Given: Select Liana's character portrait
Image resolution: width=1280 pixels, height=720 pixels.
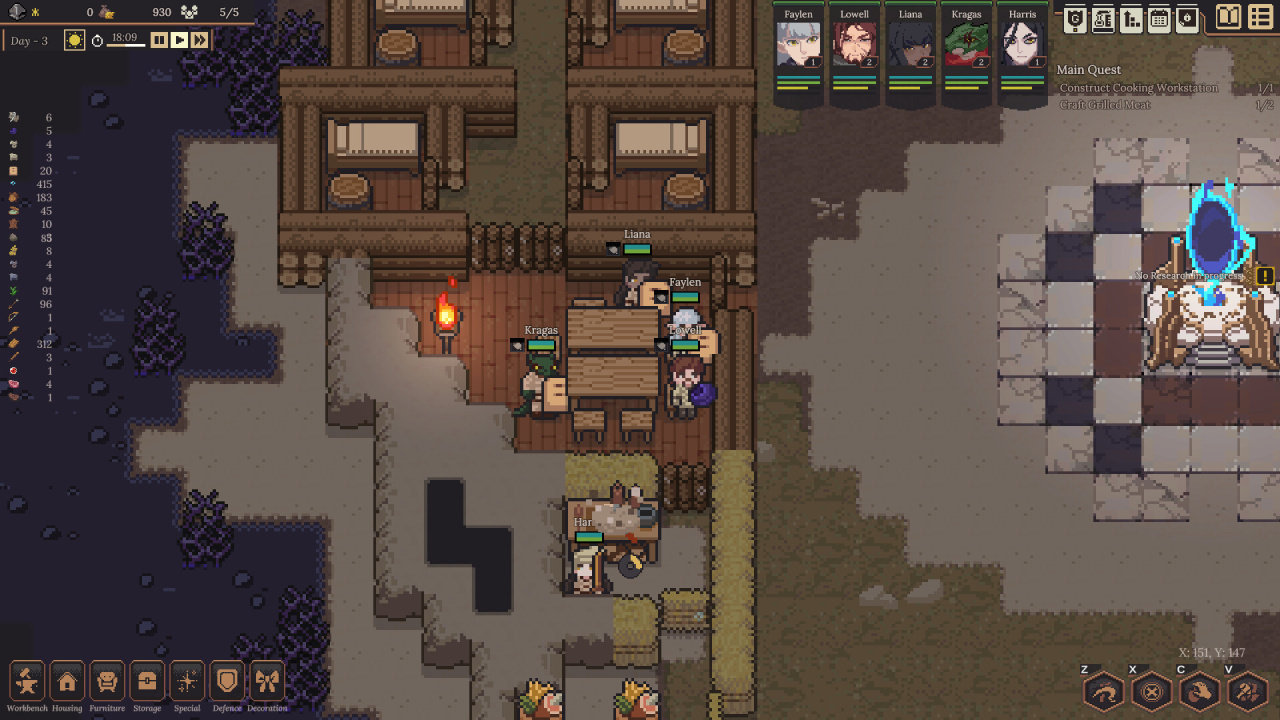Looking at the screenshot, I should point(910,46).
